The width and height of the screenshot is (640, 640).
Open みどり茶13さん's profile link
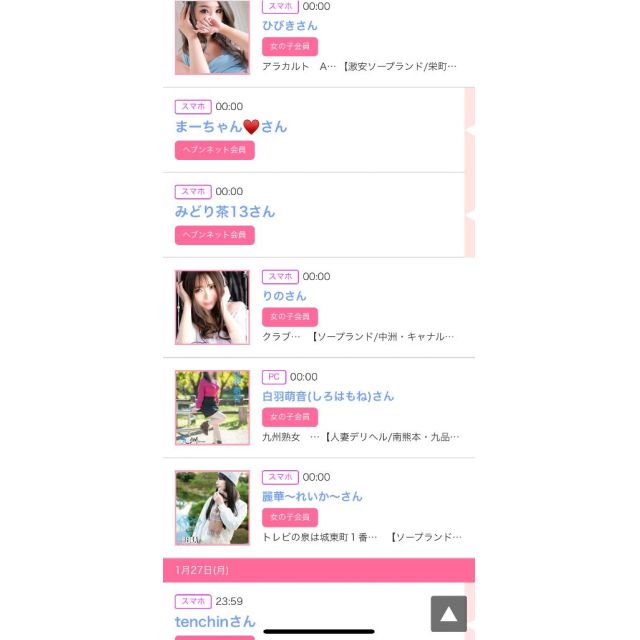click(x=225, y=212)
